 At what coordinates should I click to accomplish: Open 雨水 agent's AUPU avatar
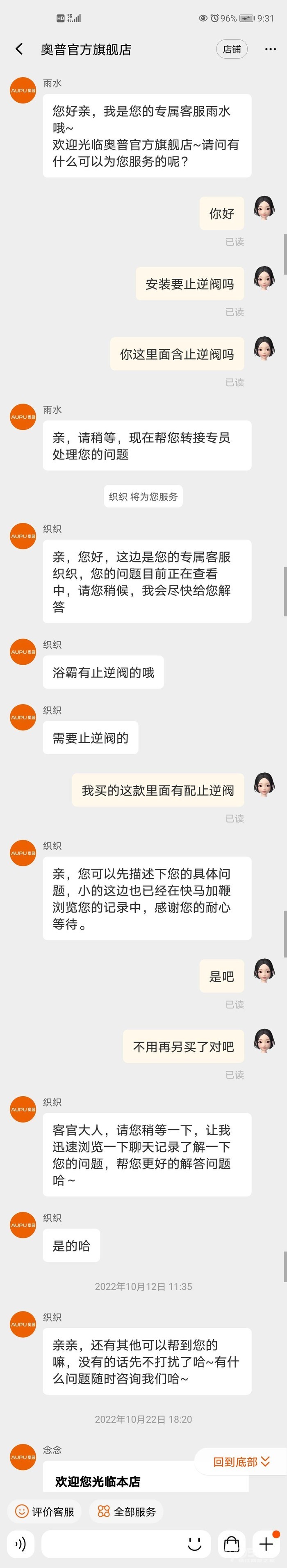point(23,90)
